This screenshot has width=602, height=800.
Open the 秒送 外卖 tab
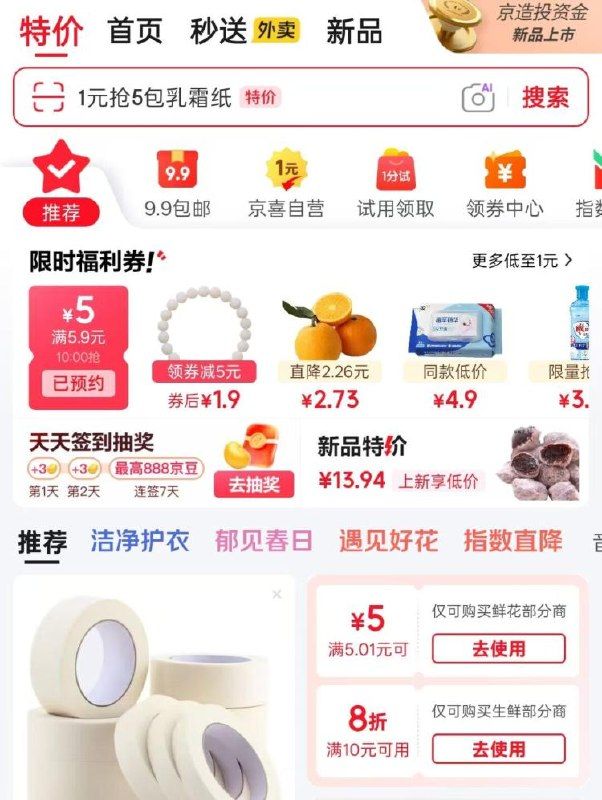coord(245,30)
